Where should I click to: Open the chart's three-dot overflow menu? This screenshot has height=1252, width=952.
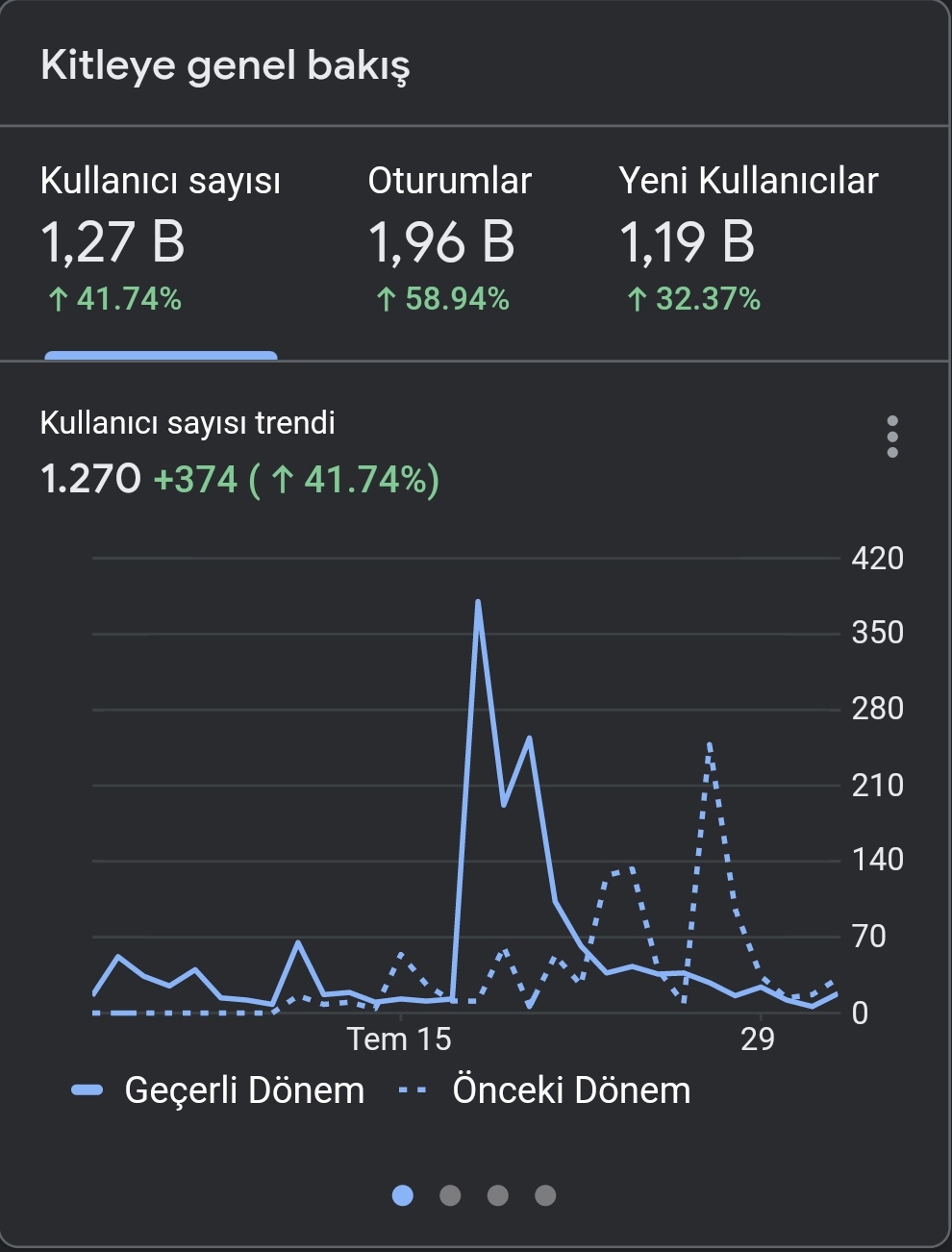(x=892, y=437)
